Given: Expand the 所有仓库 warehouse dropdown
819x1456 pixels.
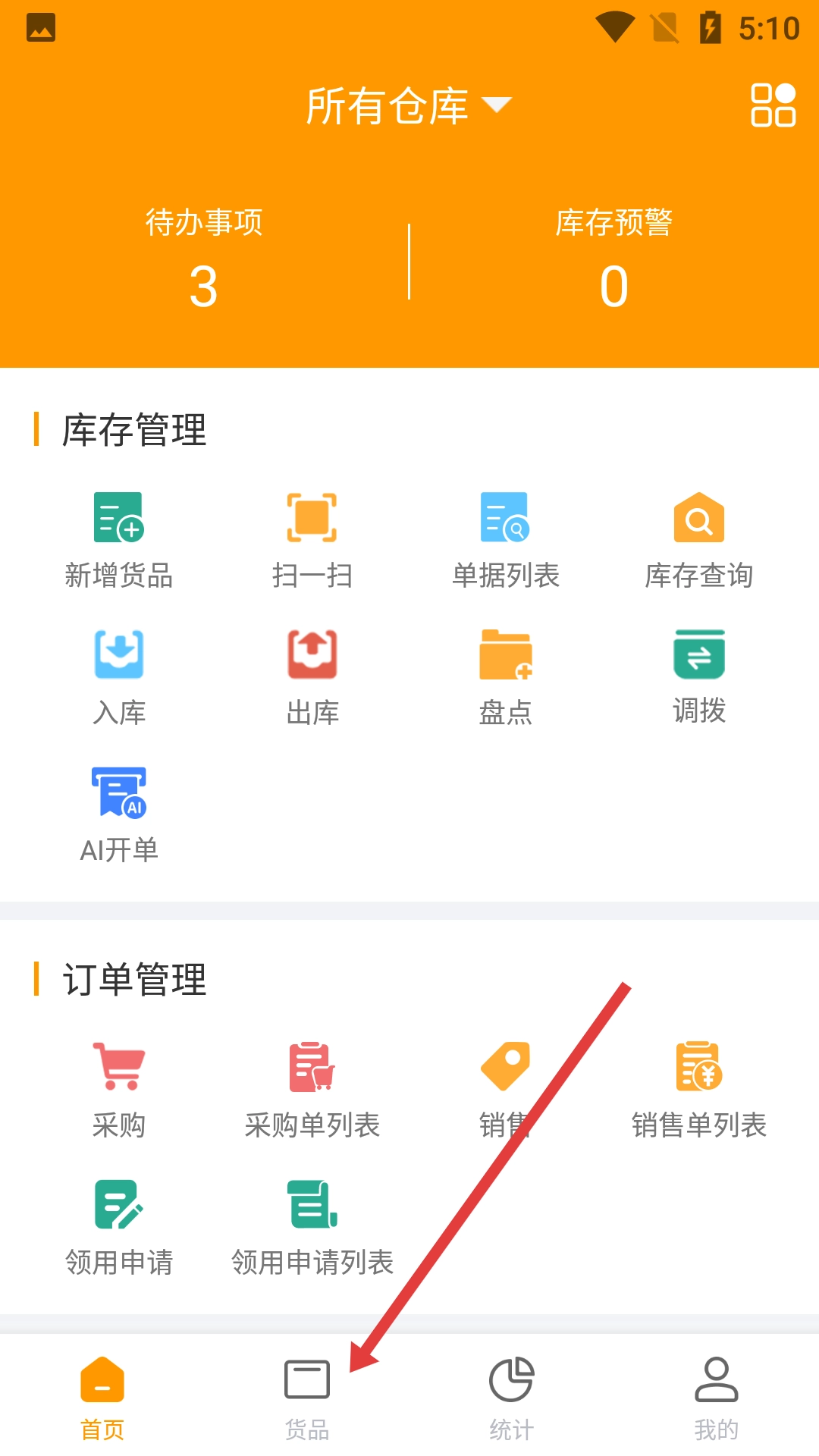Looking at the screenshot, I should 408,105.
